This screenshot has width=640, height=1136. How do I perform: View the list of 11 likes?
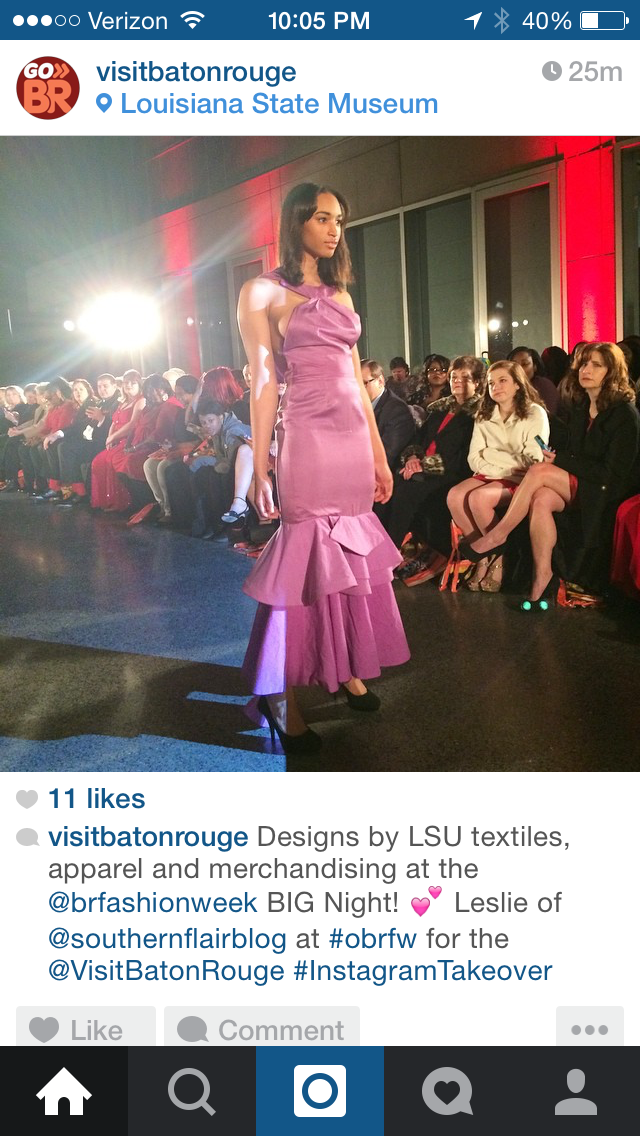click(96, 799)
